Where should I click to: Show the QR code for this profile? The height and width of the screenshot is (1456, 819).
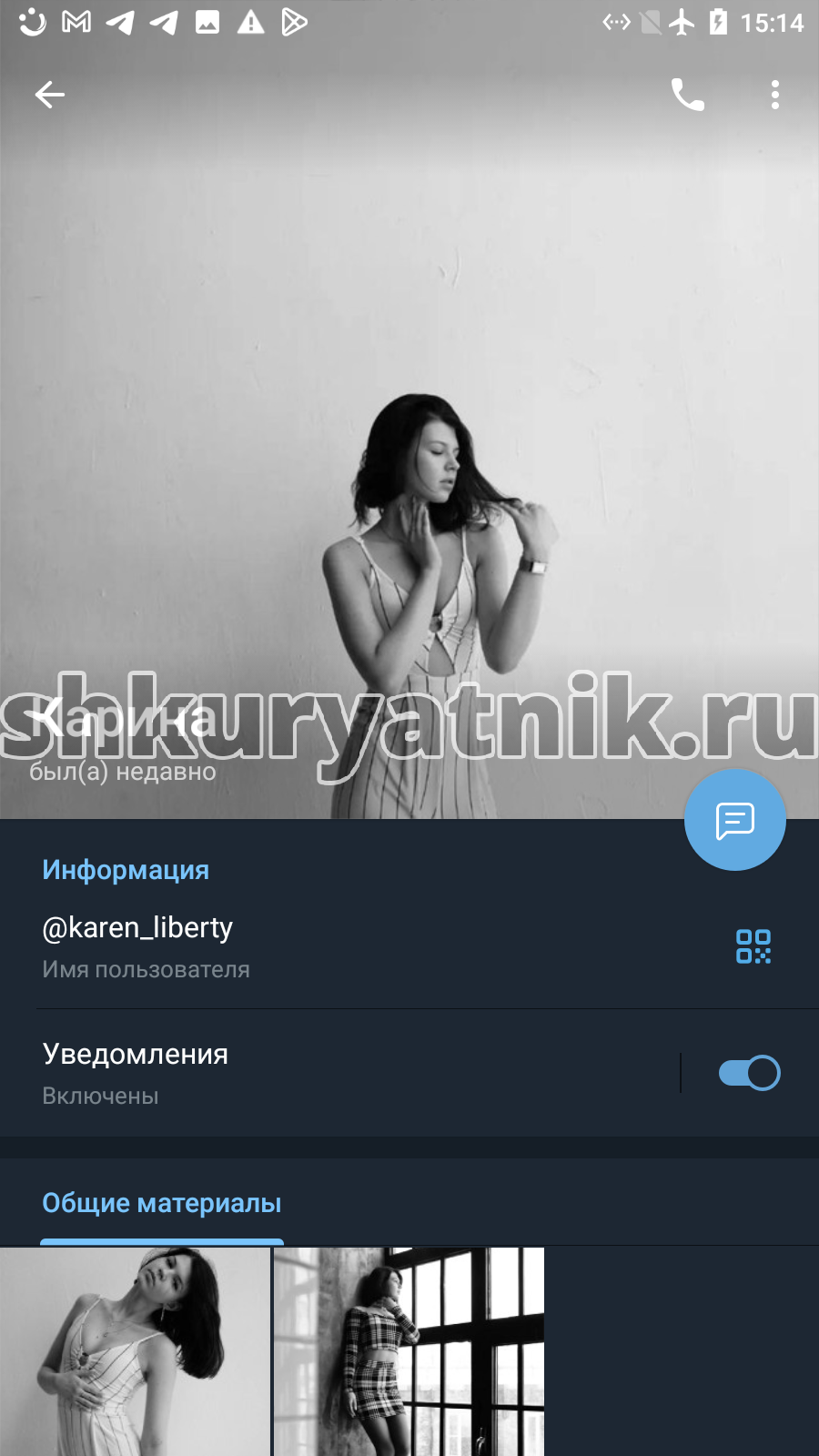click(x=753, y=946)
